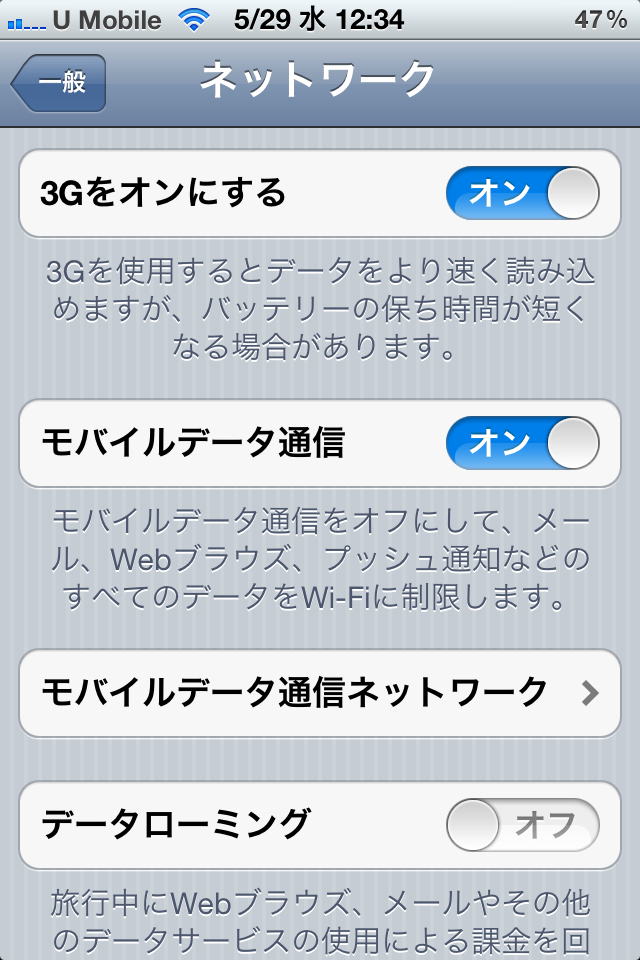This screenshot has height=960, width=640.
Task: Go back to the 一般 settings
Action: click(x=58, y=82)
